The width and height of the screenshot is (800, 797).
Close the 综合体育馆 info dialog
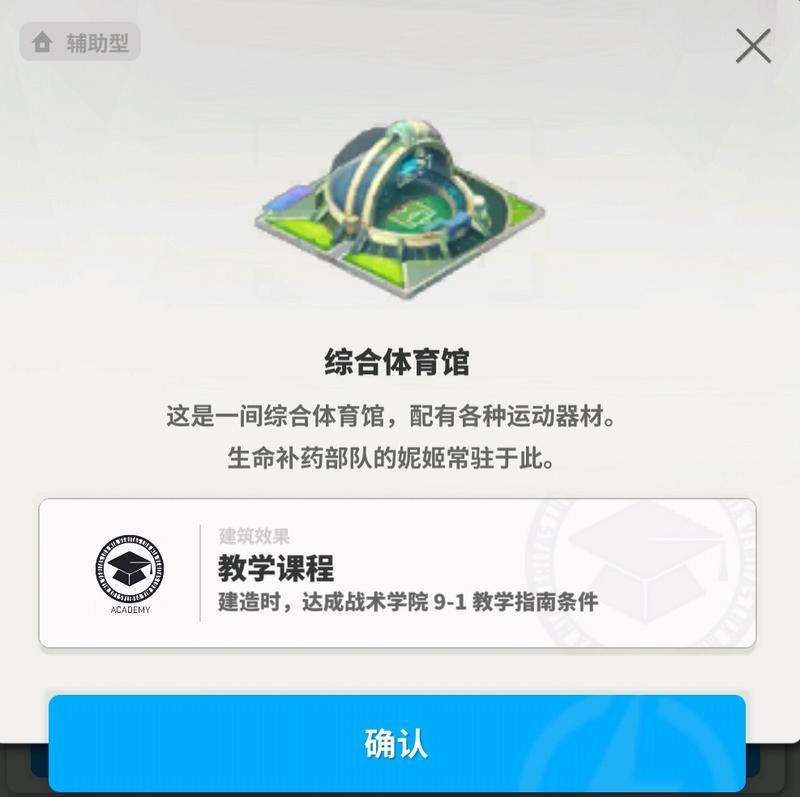pyautogui.click(x=753, y=46)
